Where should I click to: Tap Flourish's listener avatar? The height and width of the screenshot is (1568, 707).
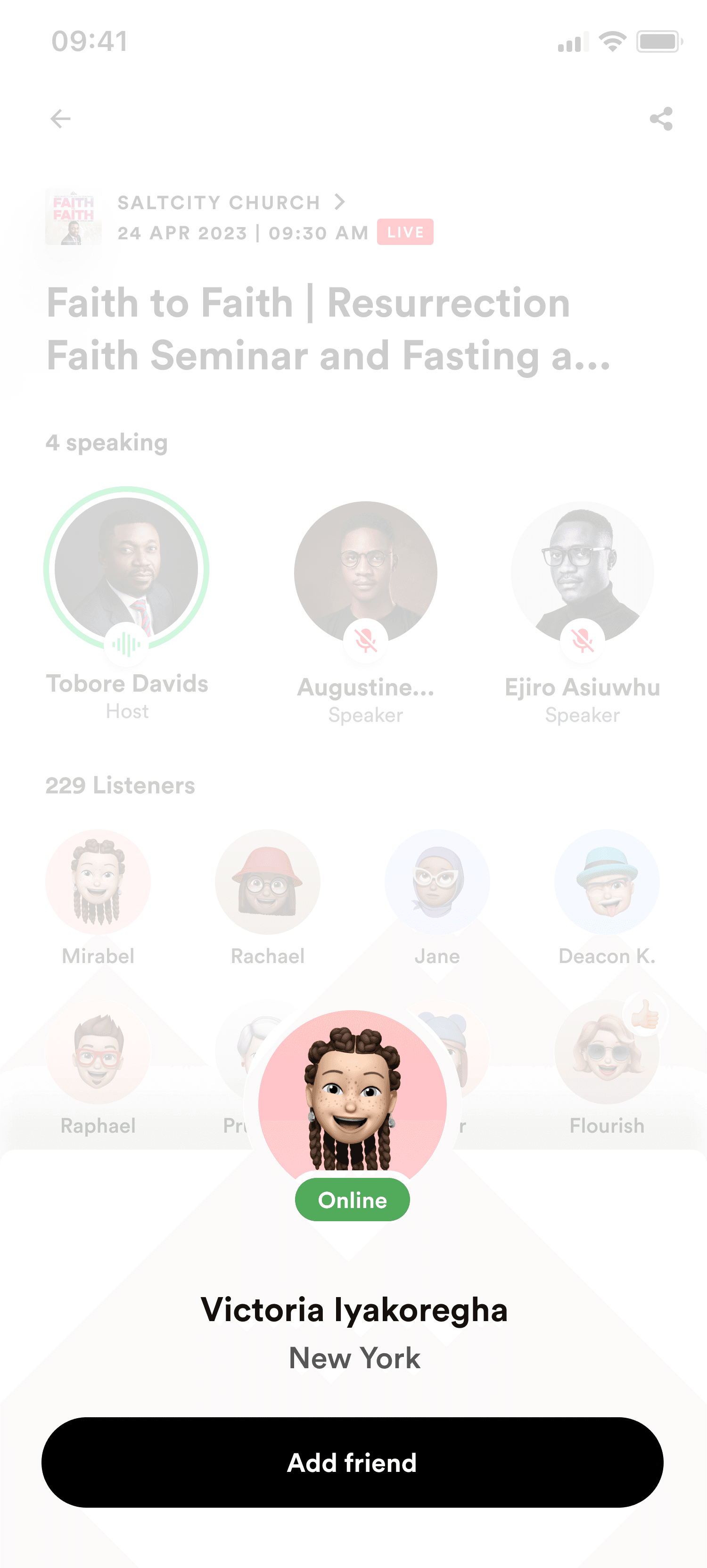click(x=607, y=1051)
